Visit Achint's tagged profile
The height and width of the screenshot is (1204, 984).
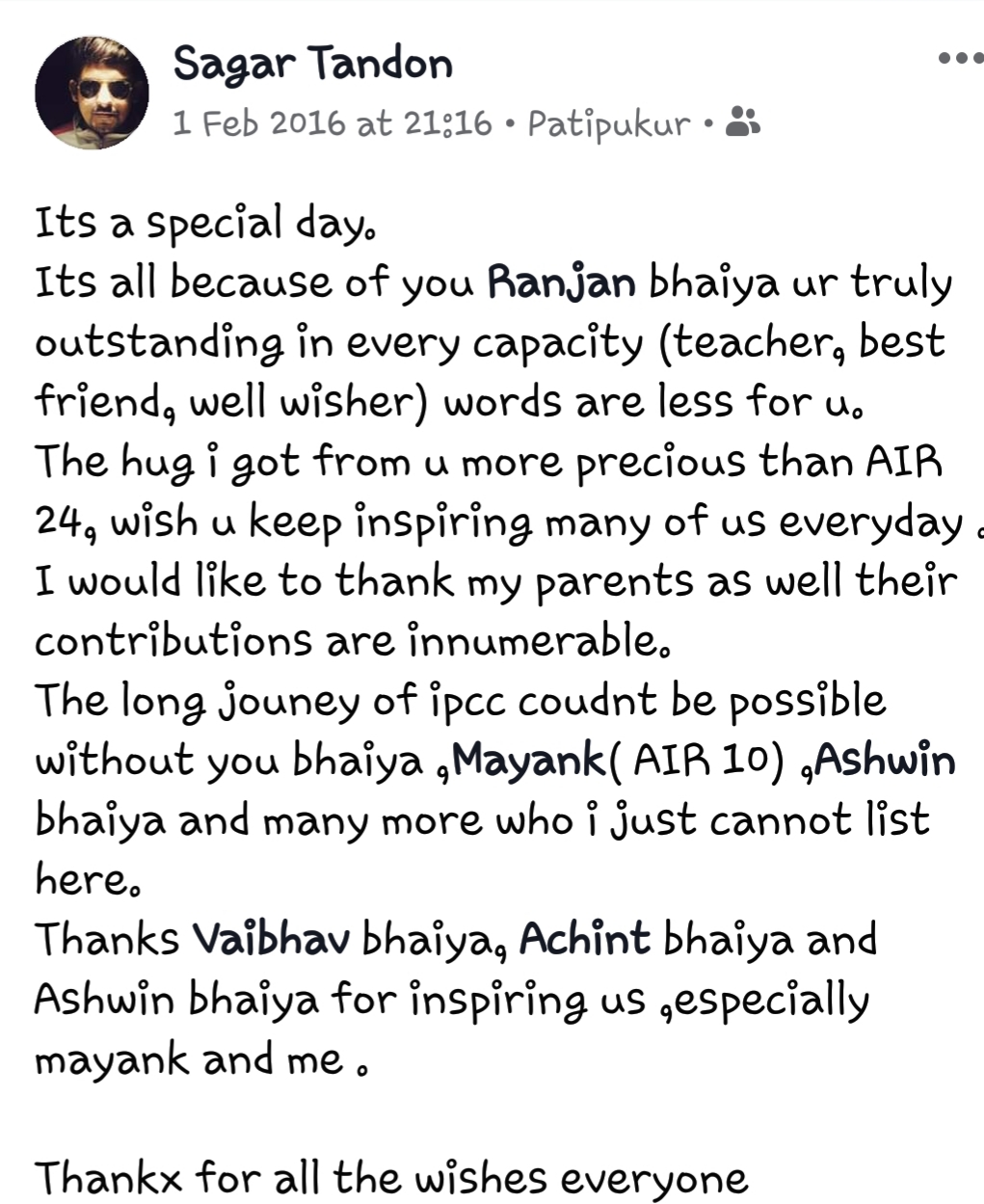tap(584, 939)
